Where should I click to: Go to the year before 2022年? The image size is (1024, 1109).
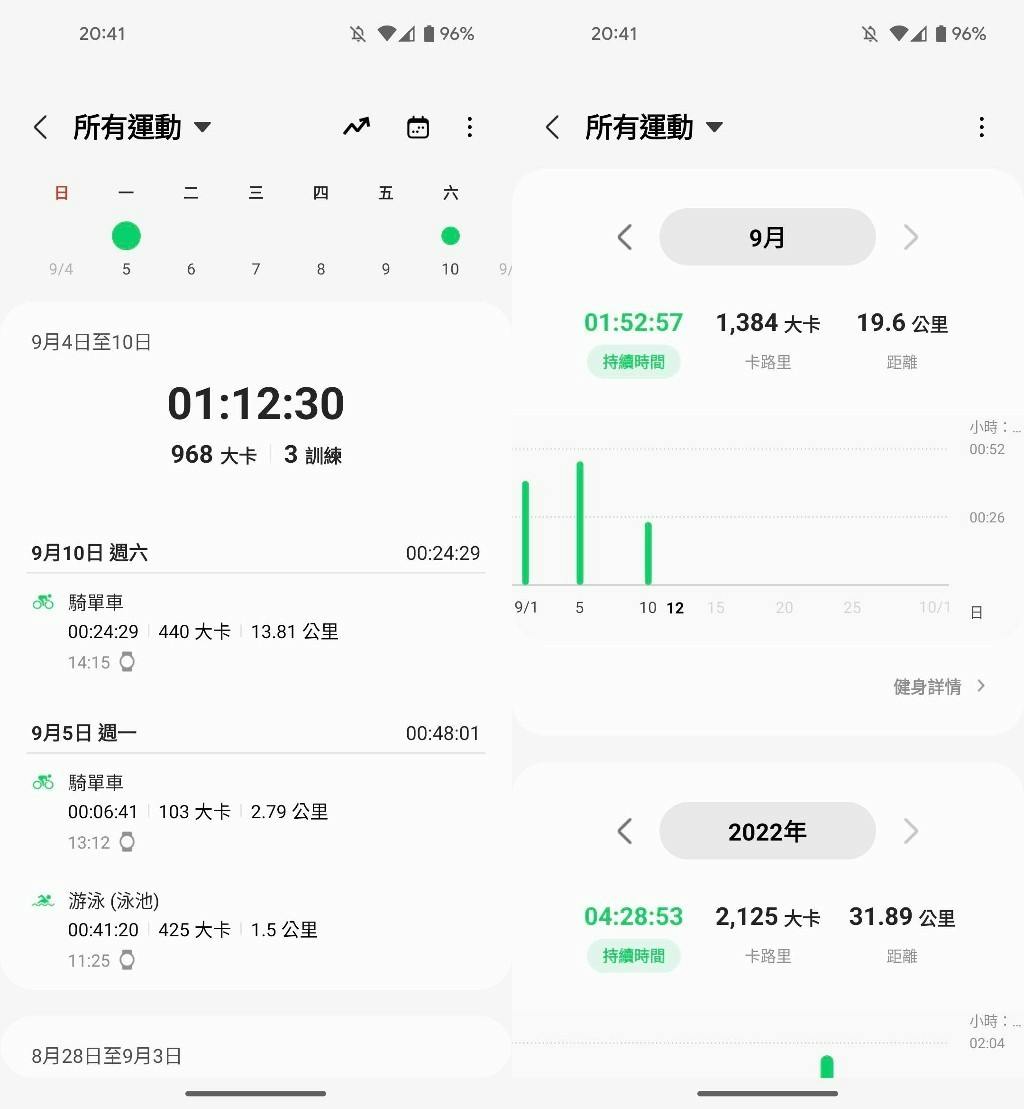[625, 831]
